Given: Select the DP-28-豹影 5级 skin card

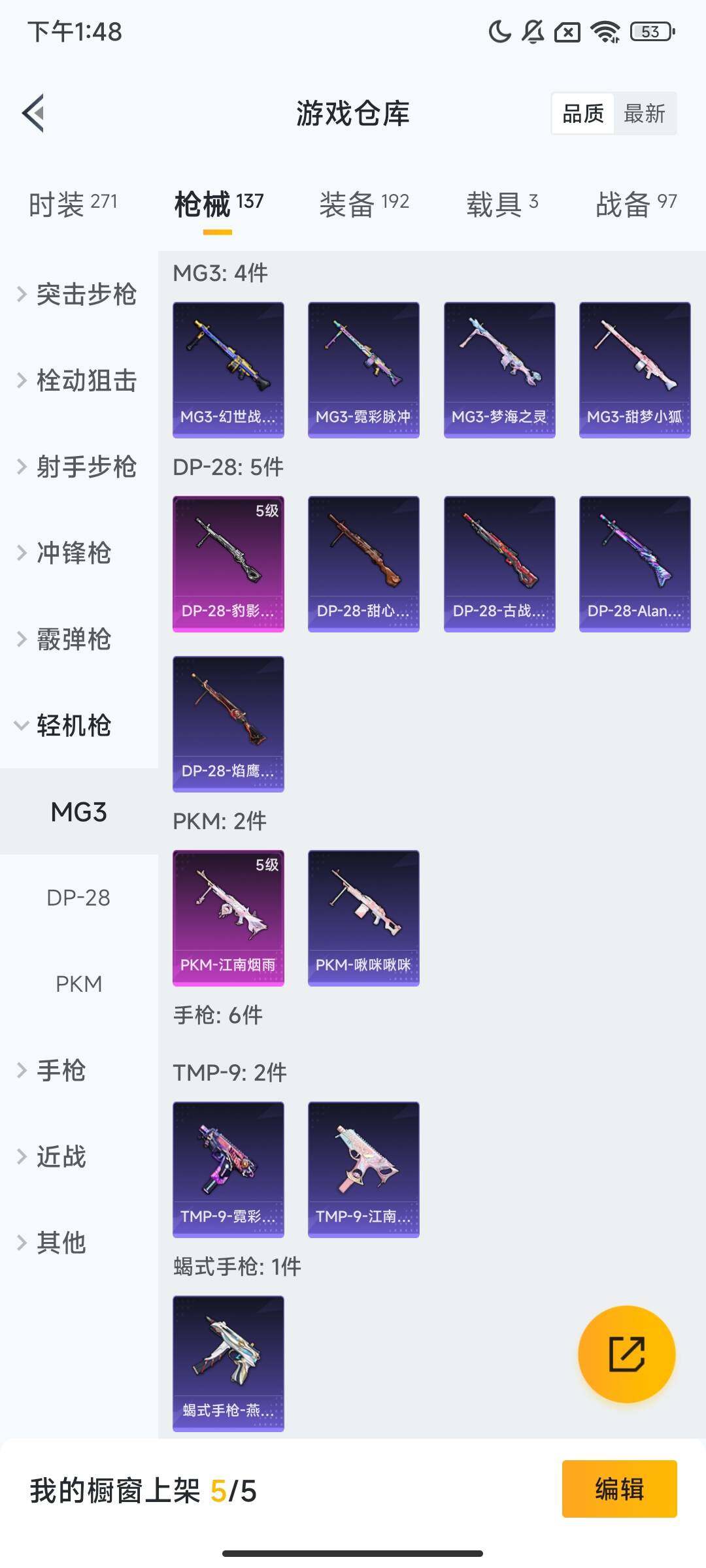Looking at the screenshot, I should (227, 563).
